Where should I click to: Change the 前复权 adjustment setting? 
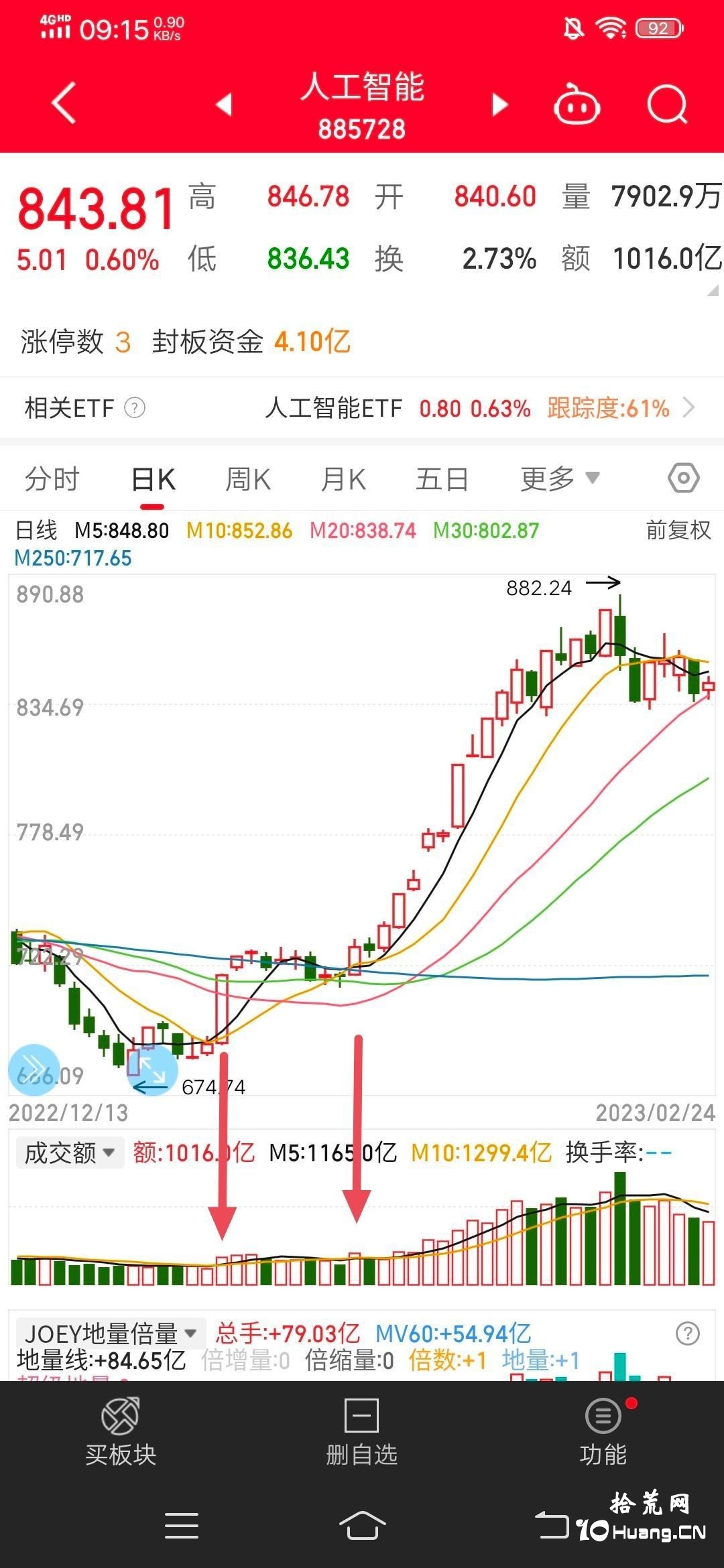click(678, 530)
